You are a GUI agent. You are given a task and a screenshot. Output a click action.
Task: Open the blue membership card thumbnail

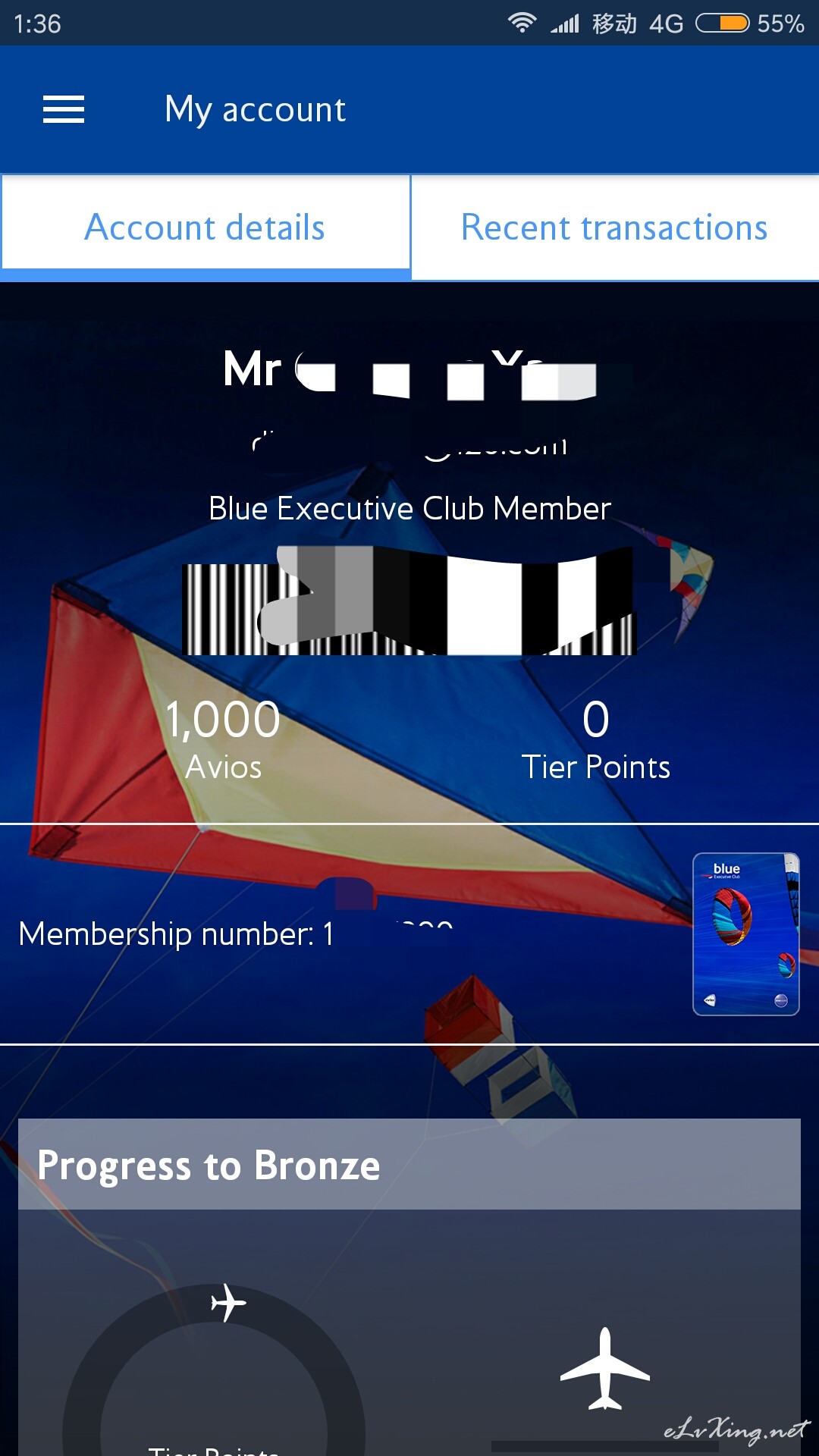[746, 934]
